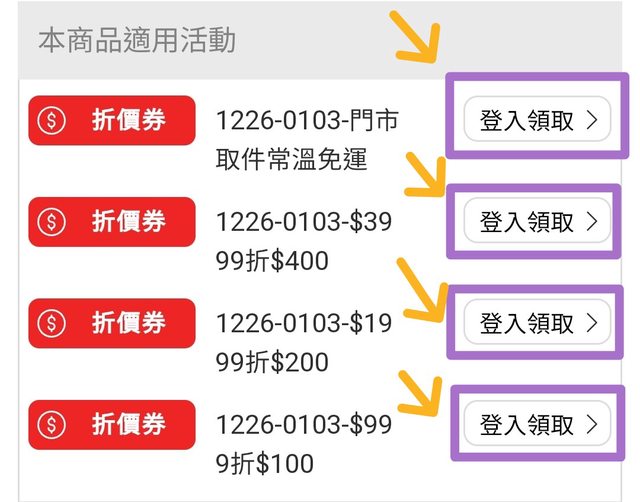Tap 登入領取 for 門市取件常溫免運 coupon
Screen dimensions: 640x502
[537, 121]
